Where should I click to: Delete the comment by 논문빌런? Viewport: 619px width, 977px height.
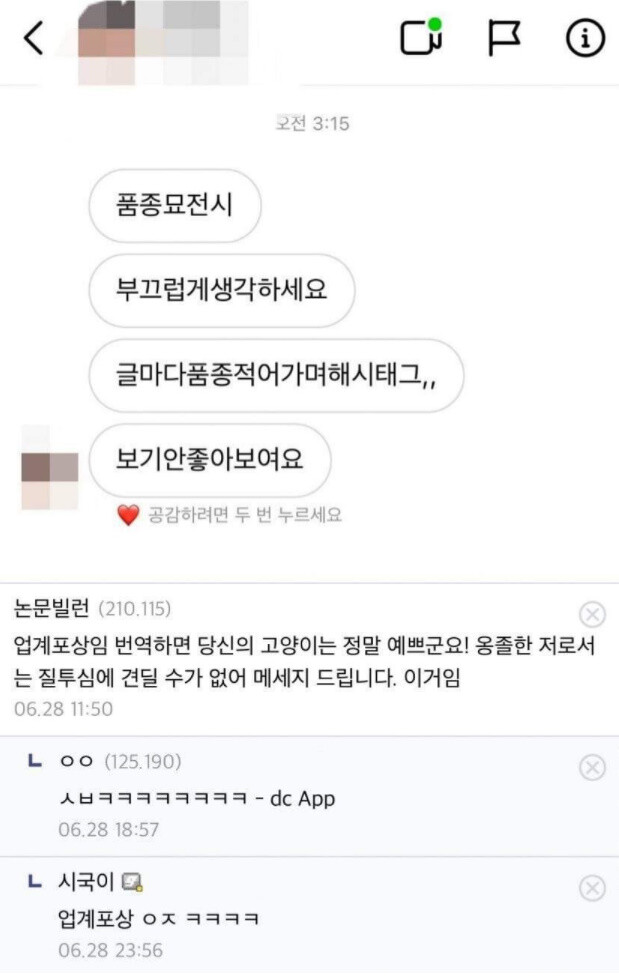592,613
